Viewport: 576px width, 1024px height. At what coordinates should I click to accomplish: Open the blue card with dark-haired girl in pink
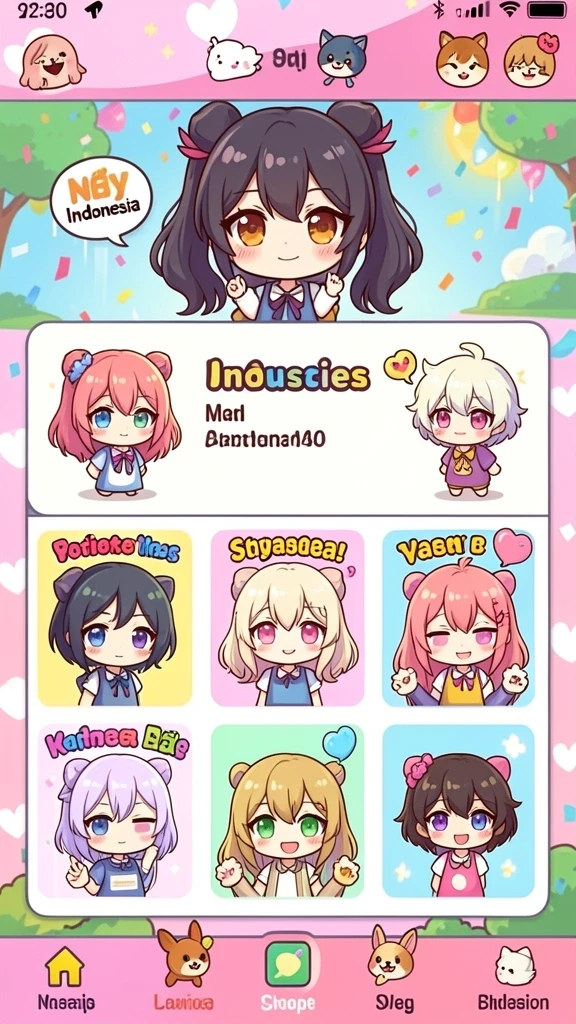[x=458, y=810]
